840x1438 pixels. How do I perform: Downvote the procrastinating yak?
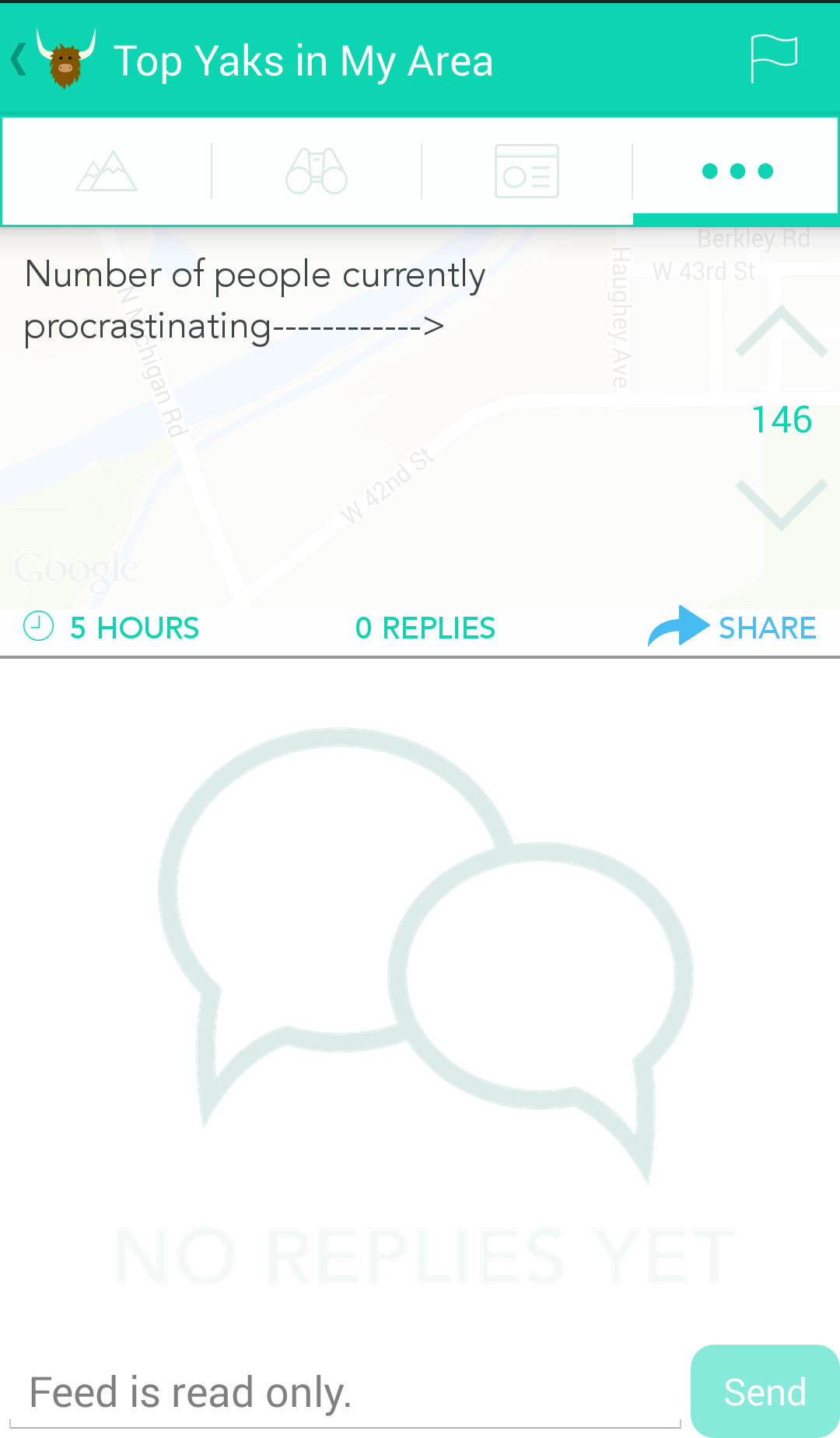[x=781, y=503]
